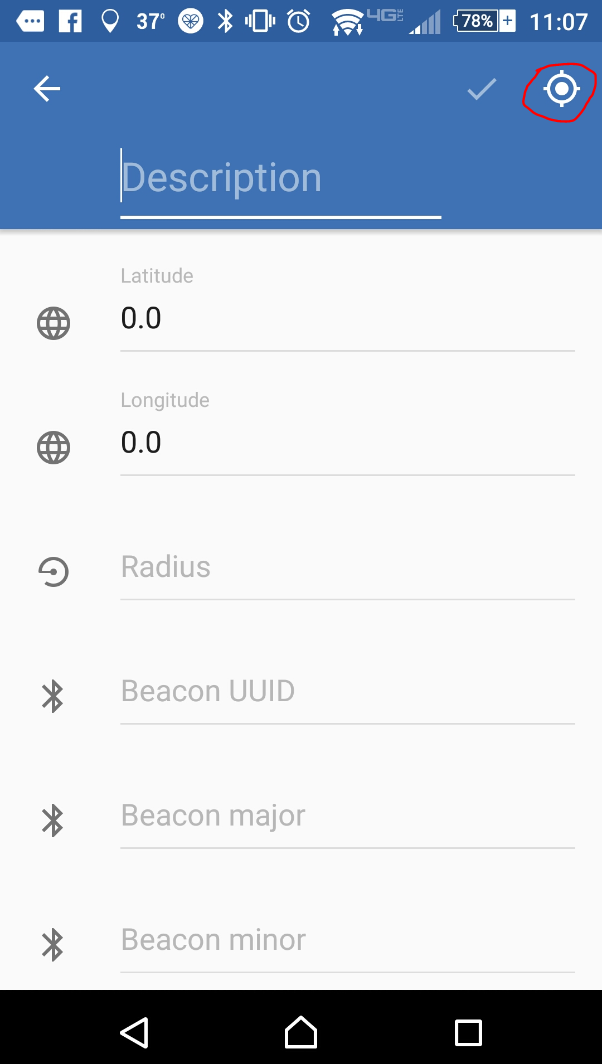Select the Radius input field

[346, 567]
